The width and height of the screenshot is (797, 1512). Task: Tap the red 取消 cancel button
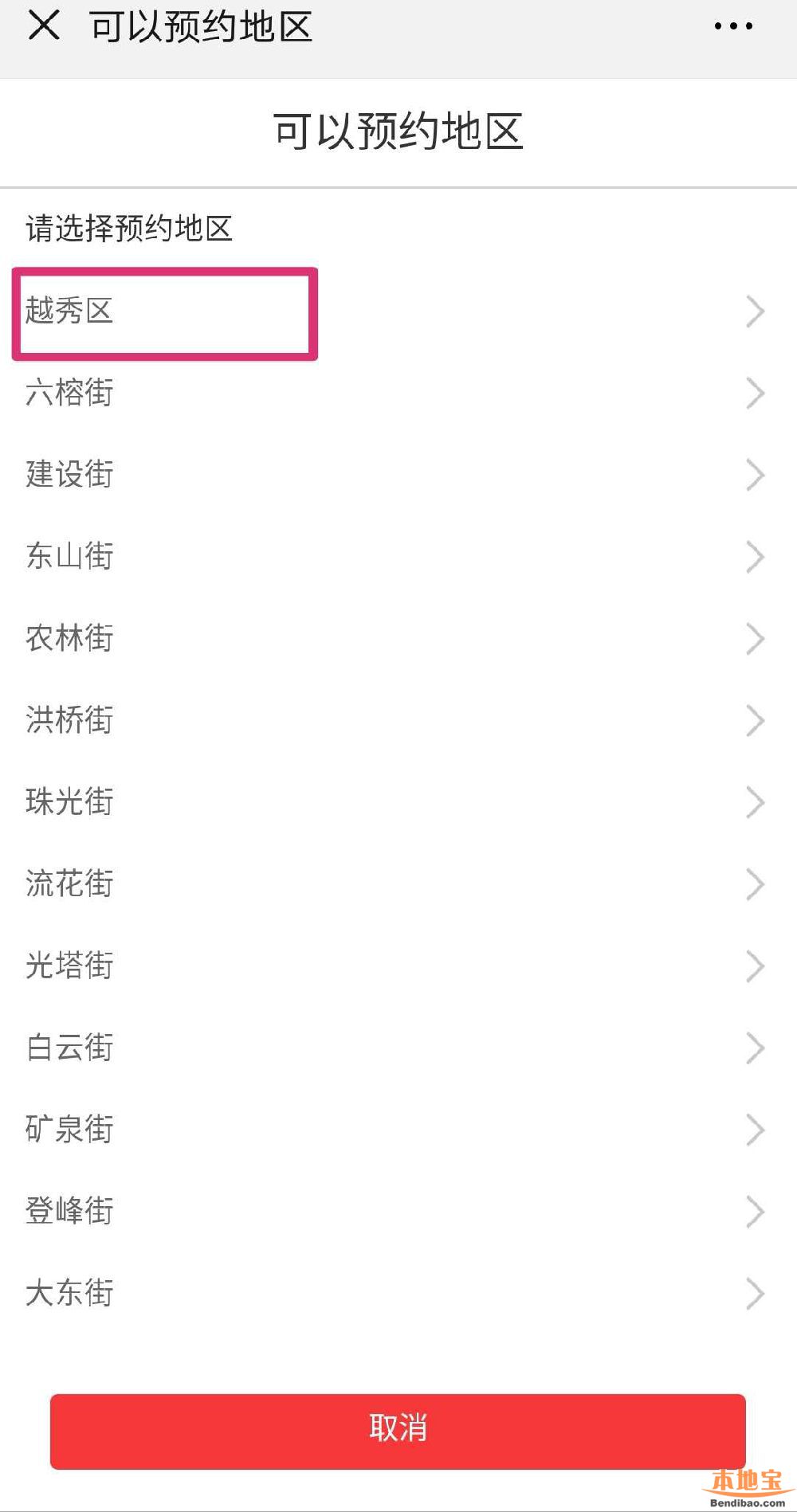[x=398, y=1431]
